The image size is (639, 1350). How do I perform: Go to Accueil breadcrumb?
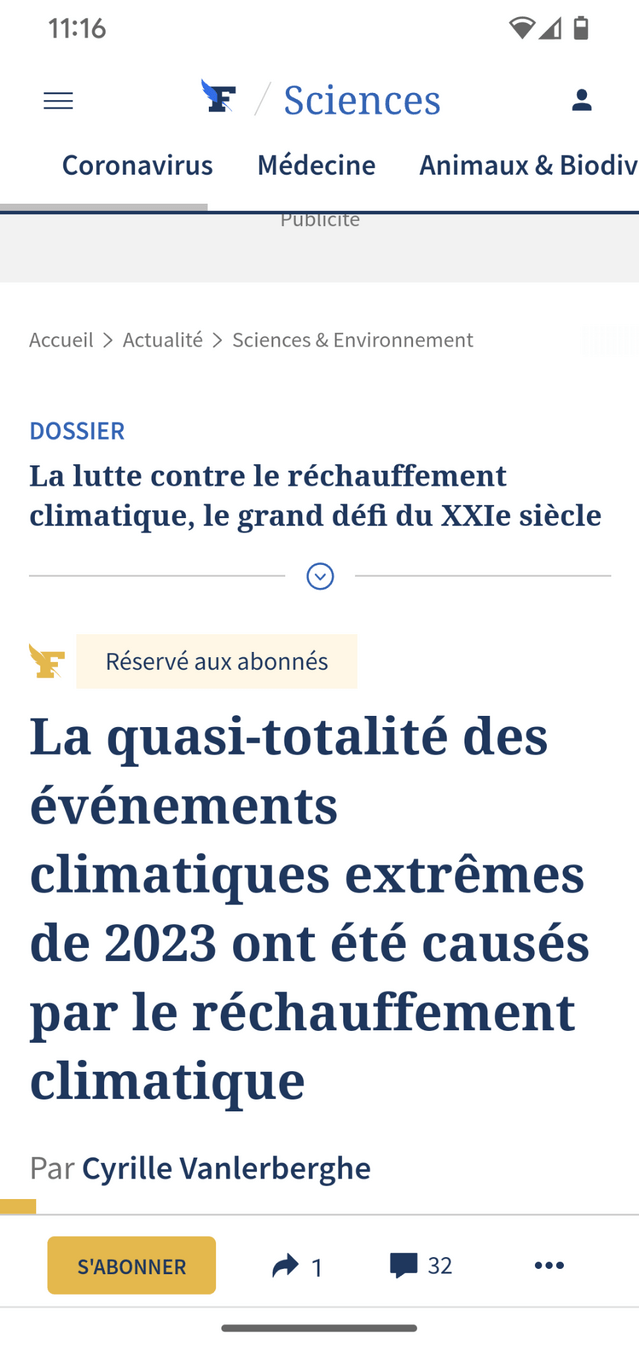pos(61,340)
